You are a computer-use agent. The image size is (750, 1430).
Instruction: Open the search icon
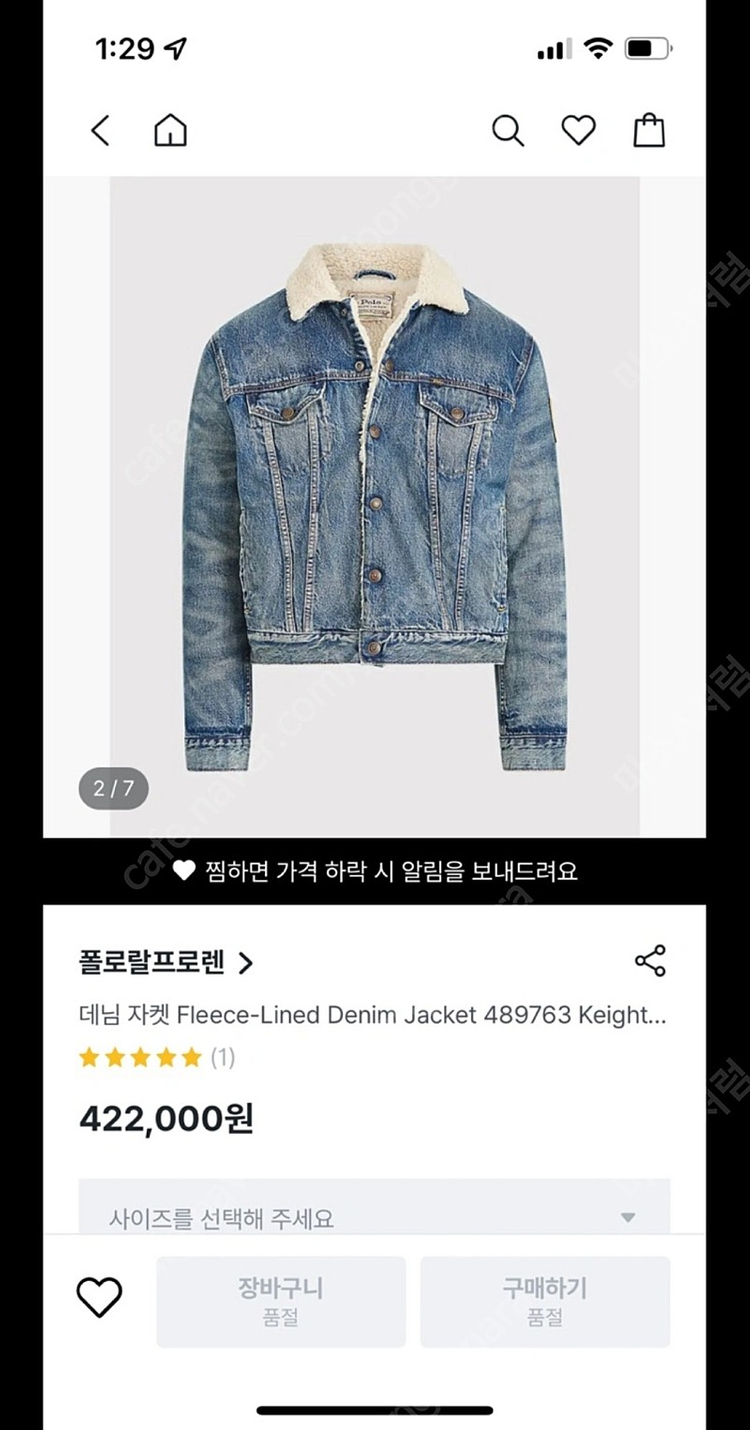(x=508, y=130)
